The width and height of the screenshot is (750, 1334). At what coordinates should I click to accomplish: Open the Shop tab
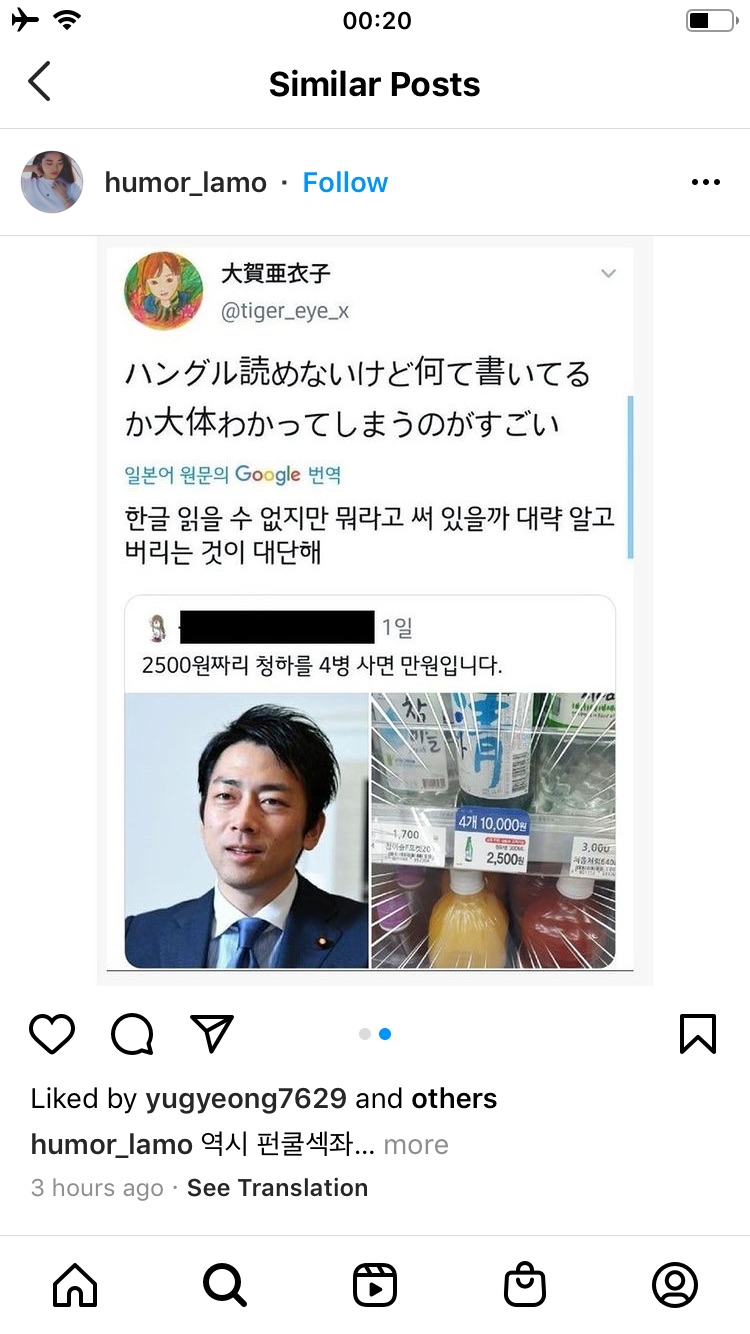[x=525, y=1285]
